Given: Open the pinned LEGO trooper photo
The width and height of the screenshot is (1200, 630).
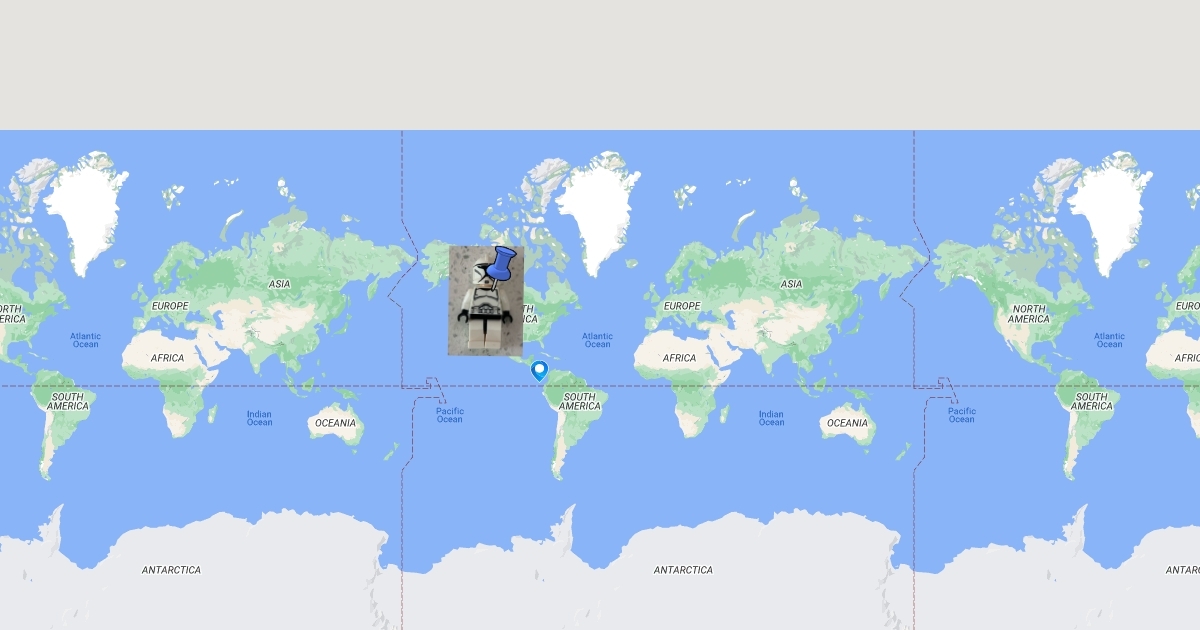Looking at the screenshot, I should click(x=486, y=300).
